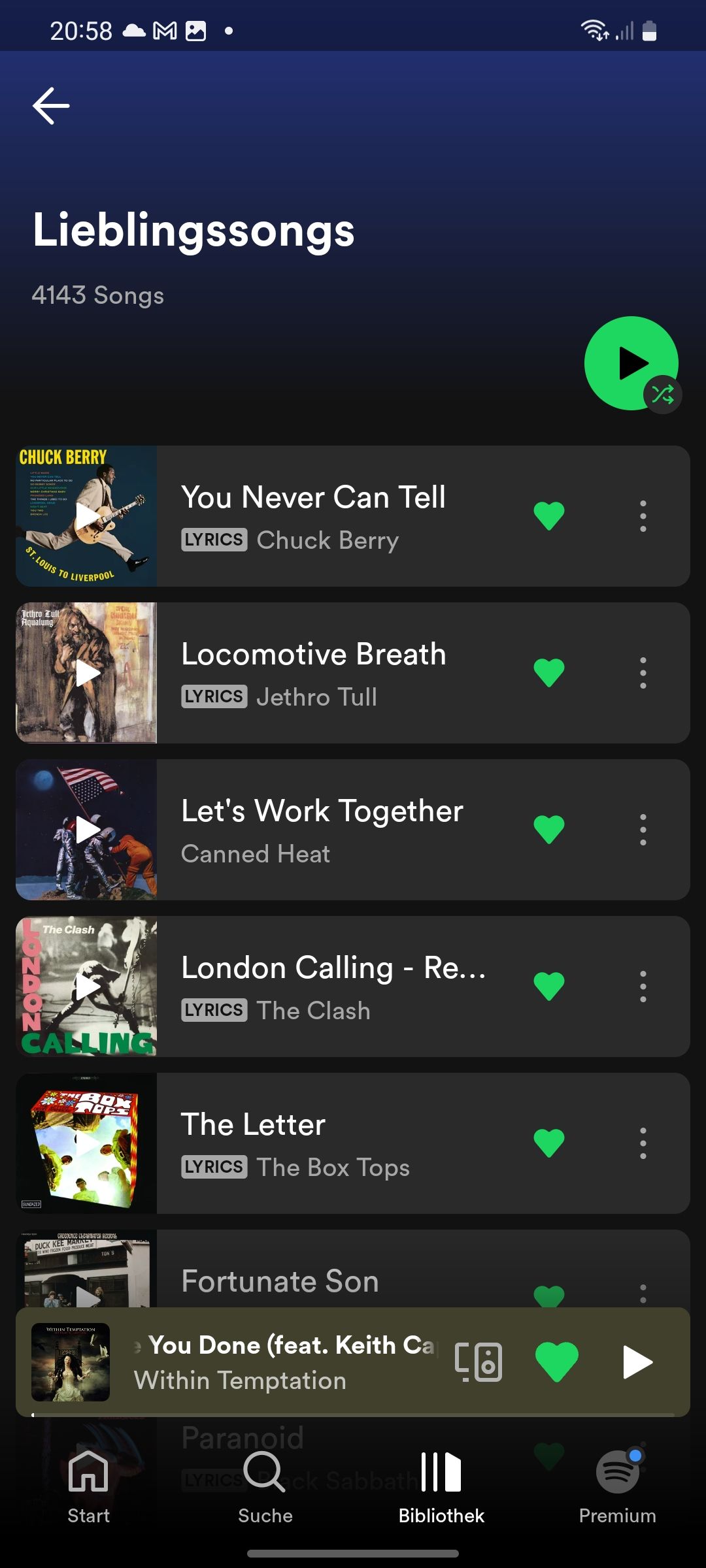Open the Suche tab
Image resolution: width=706 pixels, height=1568 pixels.
[x=265, y=1483]
